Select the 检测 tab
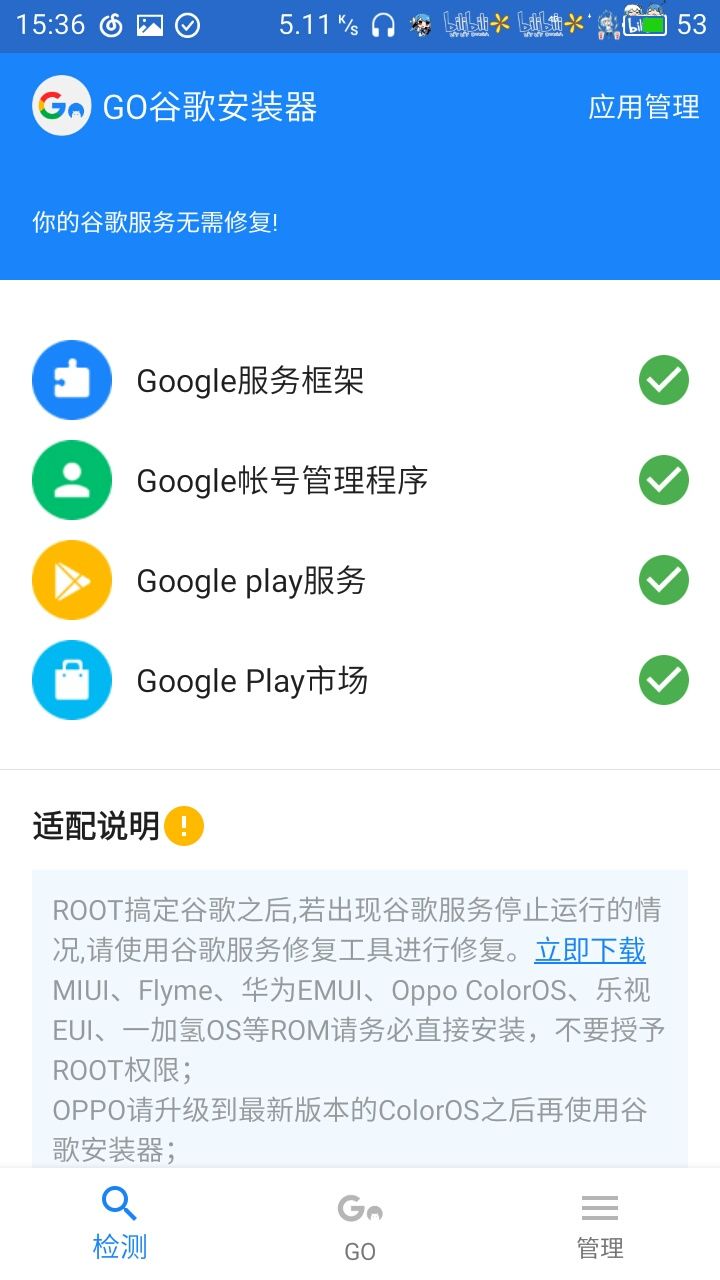Viewport: 720px width, 1280px height. pyautogui.click(x=120, y=1226)
